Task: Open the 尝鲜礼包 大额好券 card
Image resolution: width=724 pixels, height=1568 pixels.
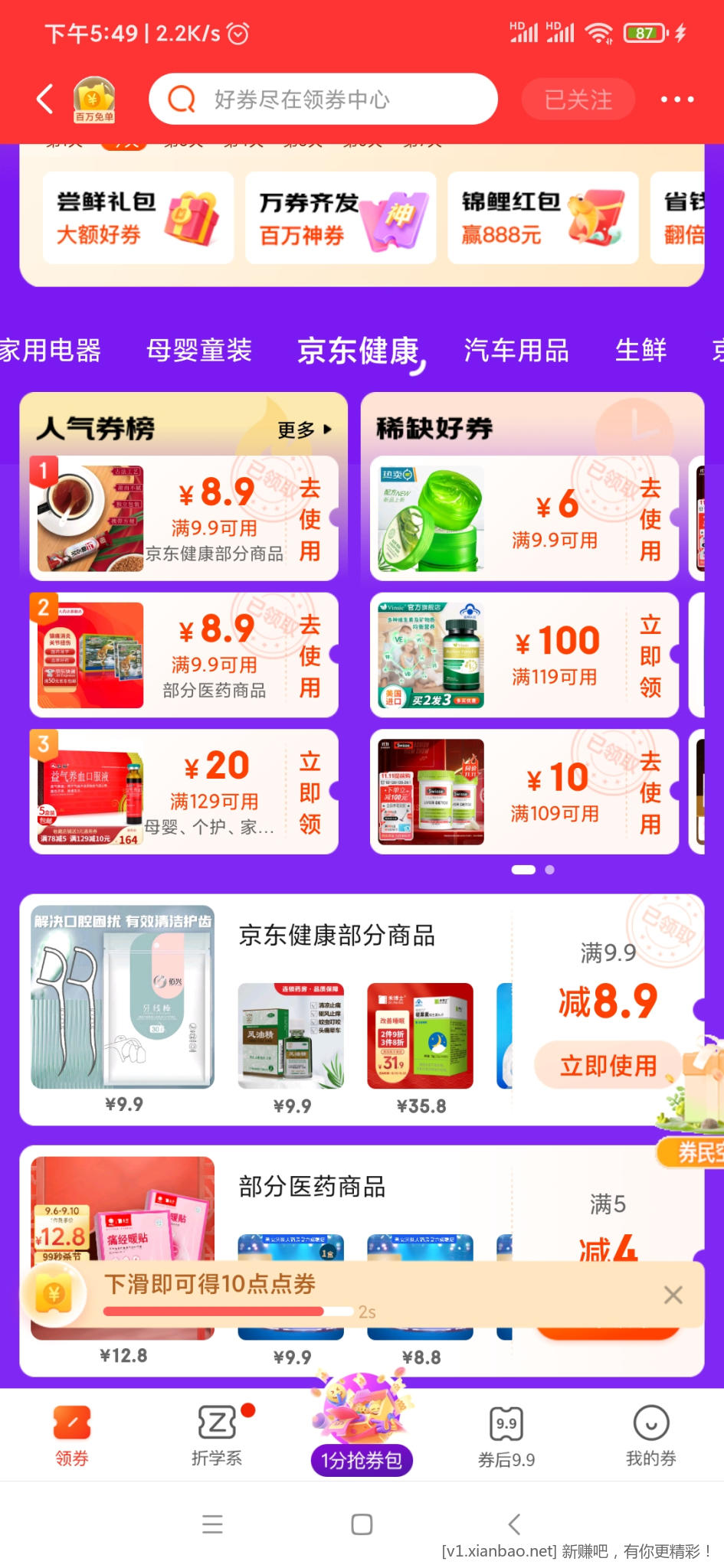Action: 138,218
